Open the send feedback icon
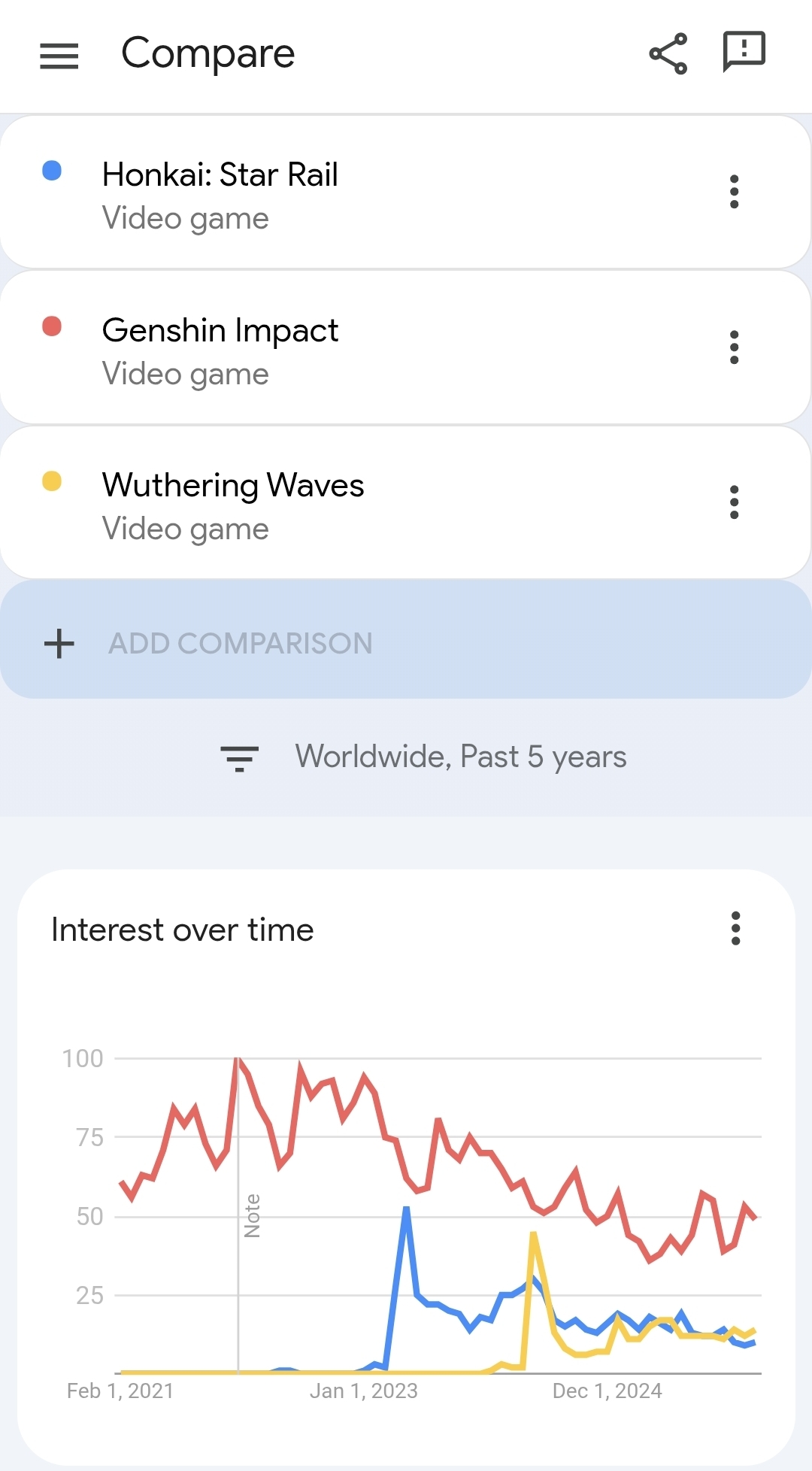Viewport: 812px width, 1471px height. coord(744,53)
